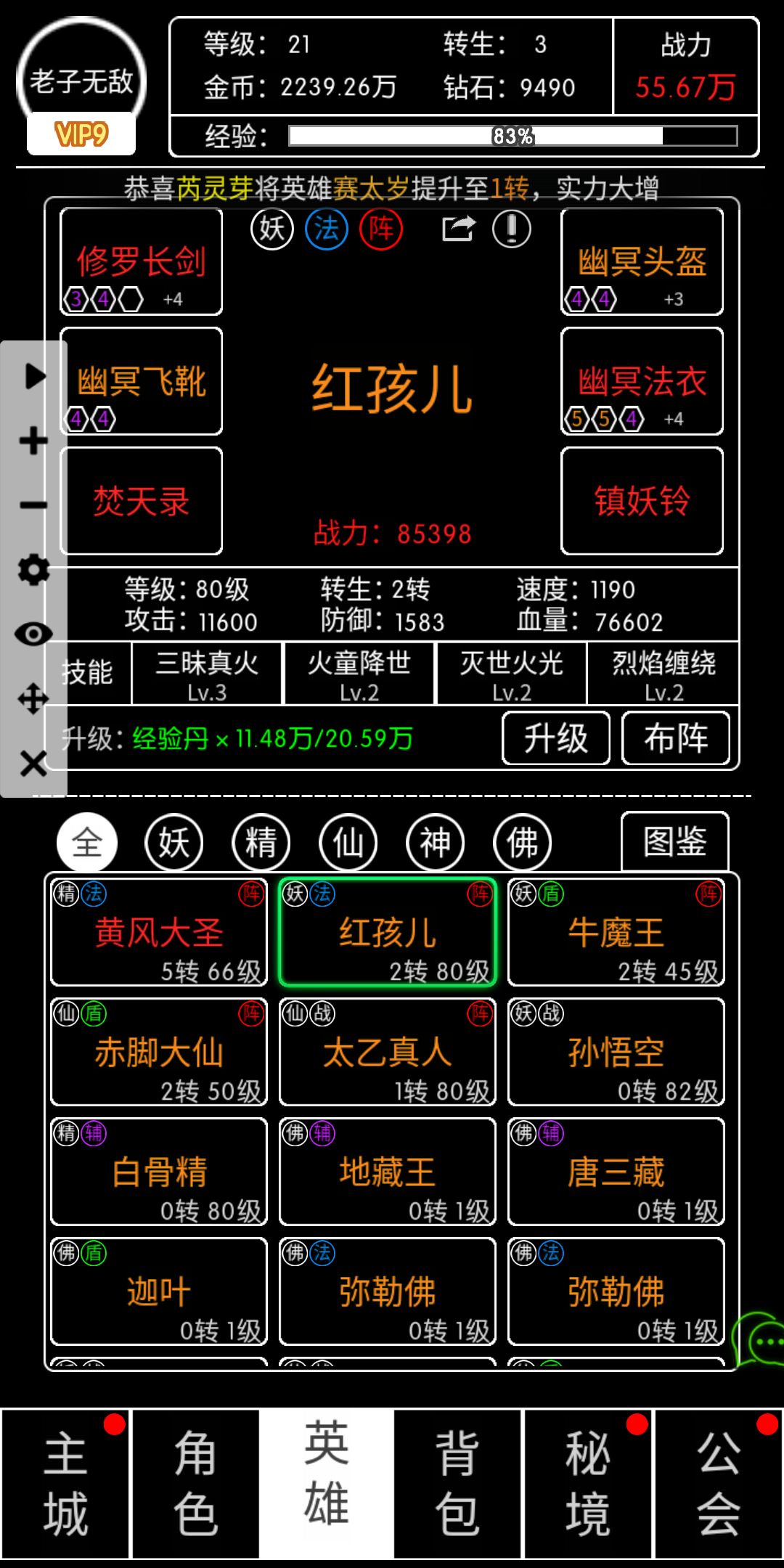
Task: Click the minus icon in left sidebar
Action: tap(32, 506)
